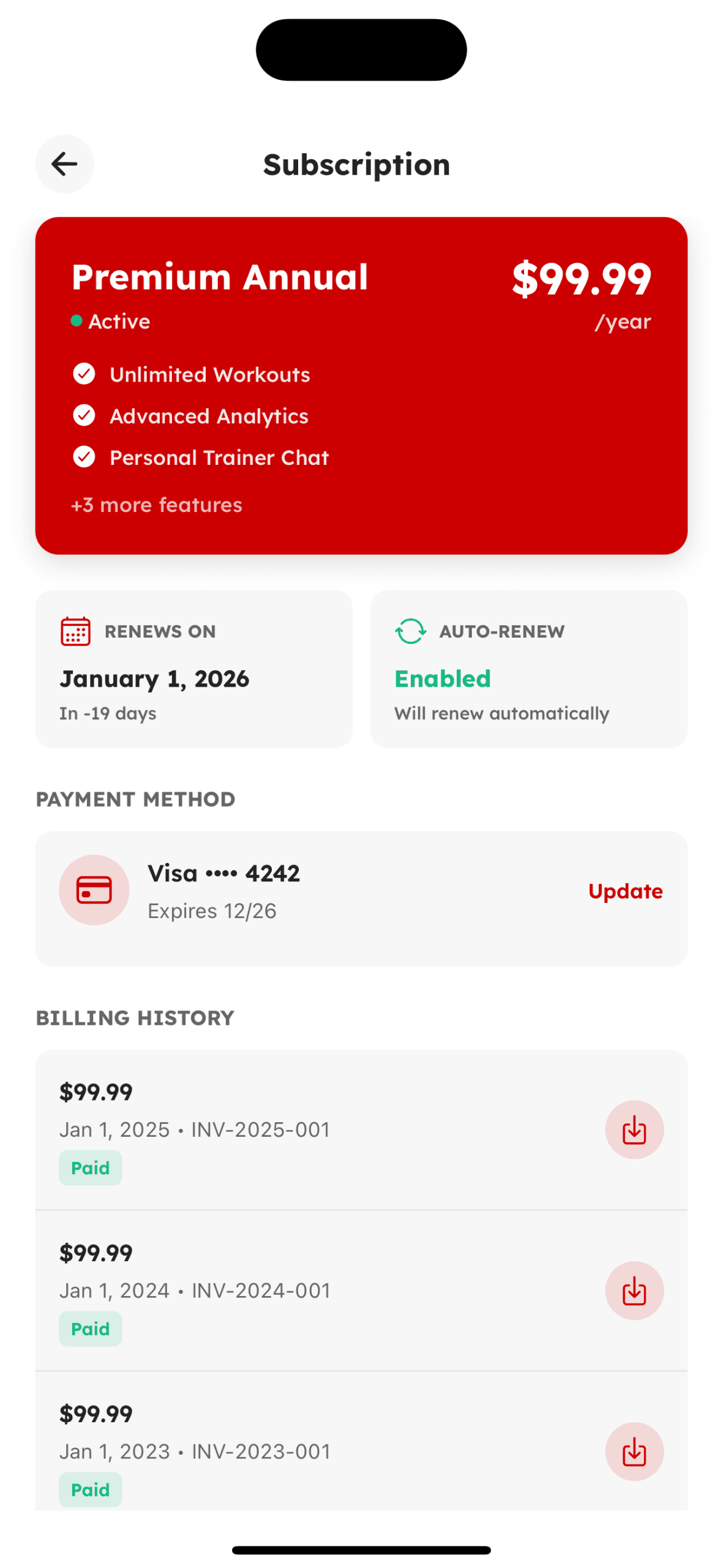The height and width of the screenshot is (1568, 723).
Task: Download the INV-2023-001 invoice
Action: (634, 1451)
